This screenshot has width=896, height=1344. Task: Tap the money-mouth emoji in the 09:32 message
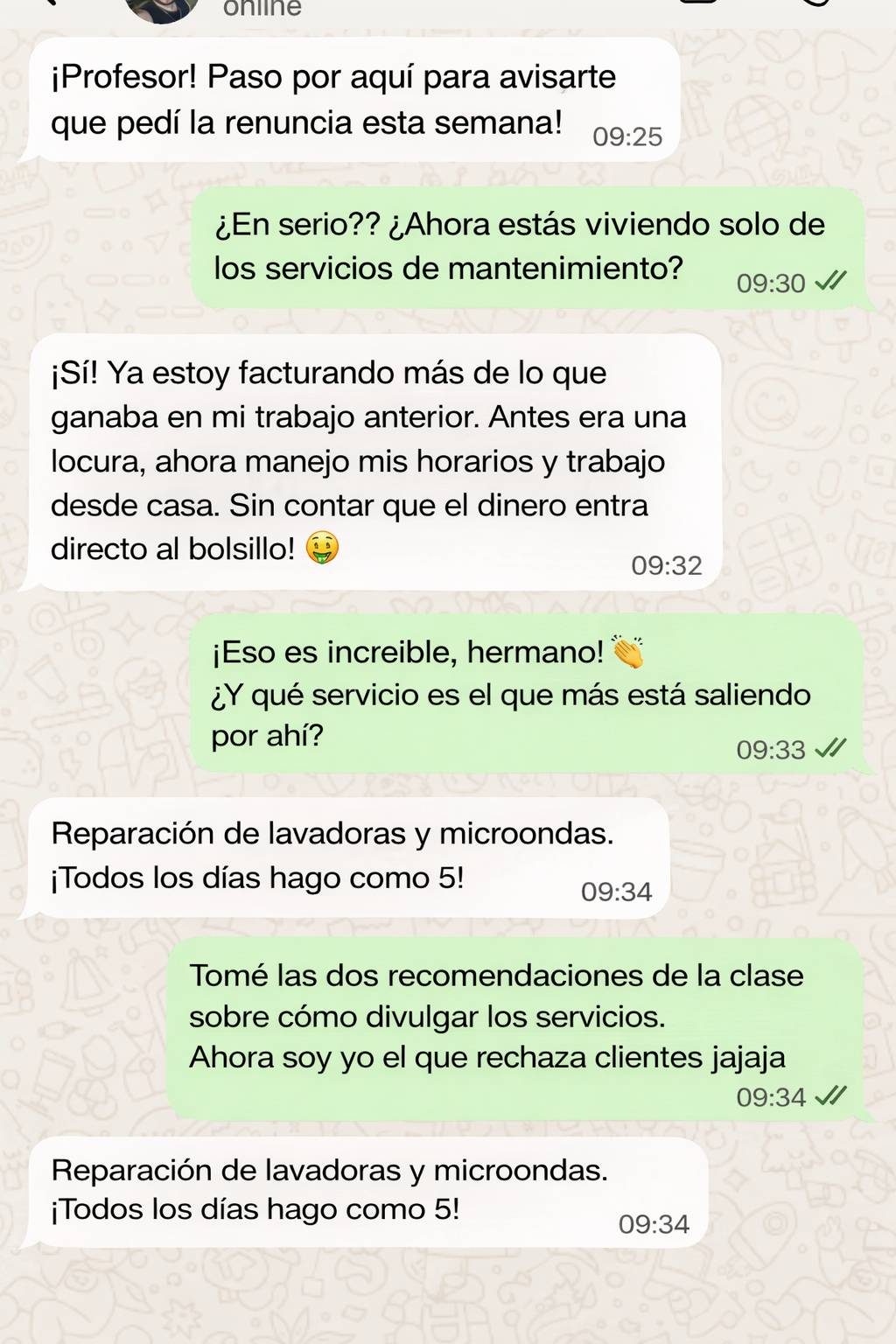pos(323,549)
